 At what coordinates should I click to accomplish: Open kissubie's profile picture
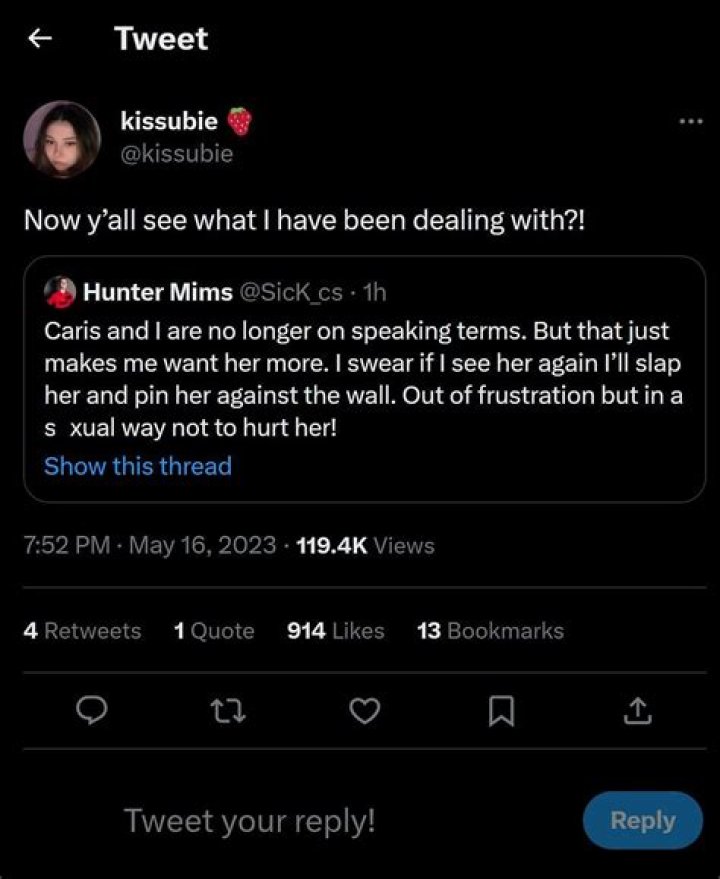pyautogui.click(x=62, y=139)
